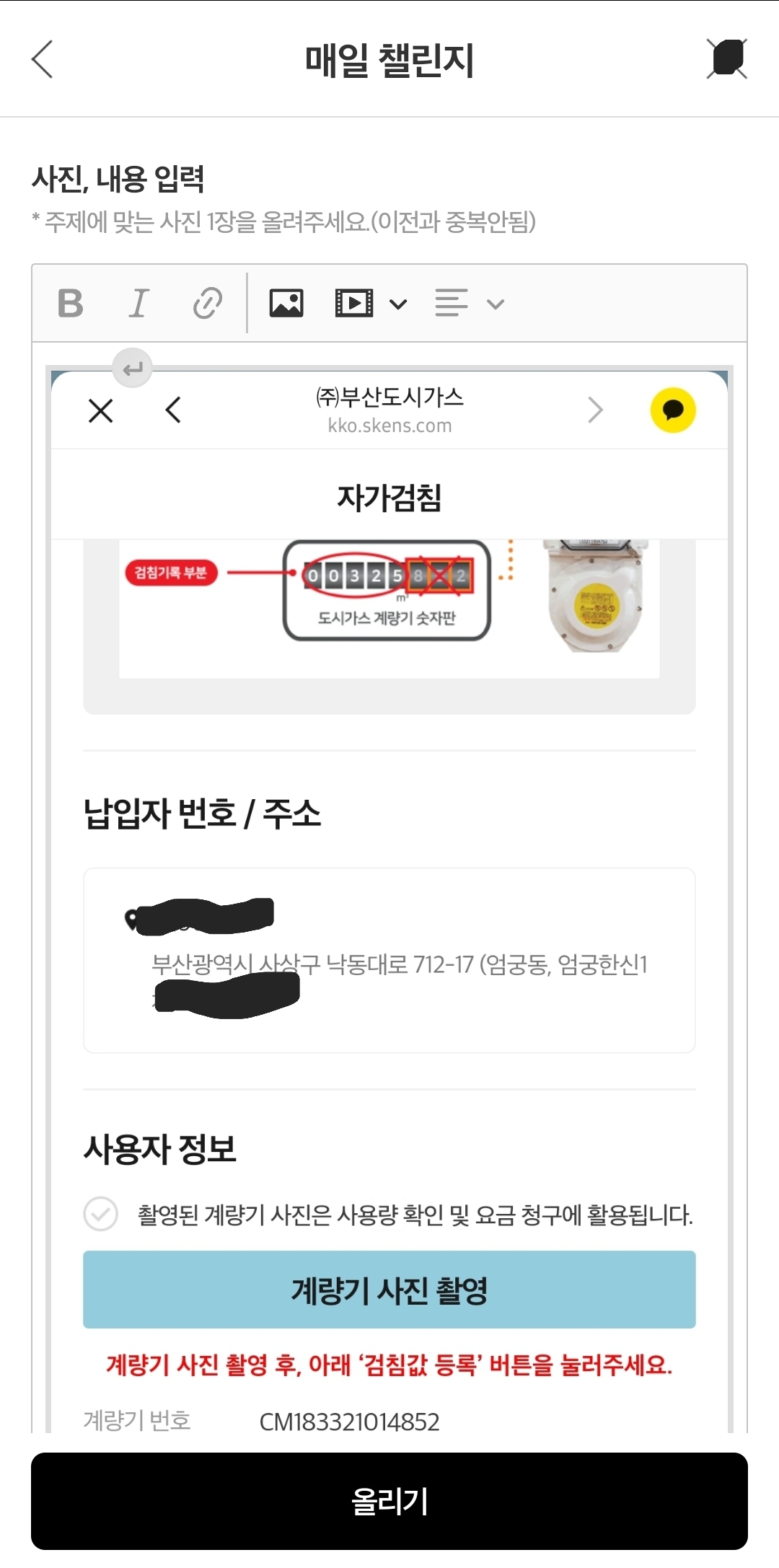Insert a video with the film icon
The image size is (779, 1568).
point(353,303)
